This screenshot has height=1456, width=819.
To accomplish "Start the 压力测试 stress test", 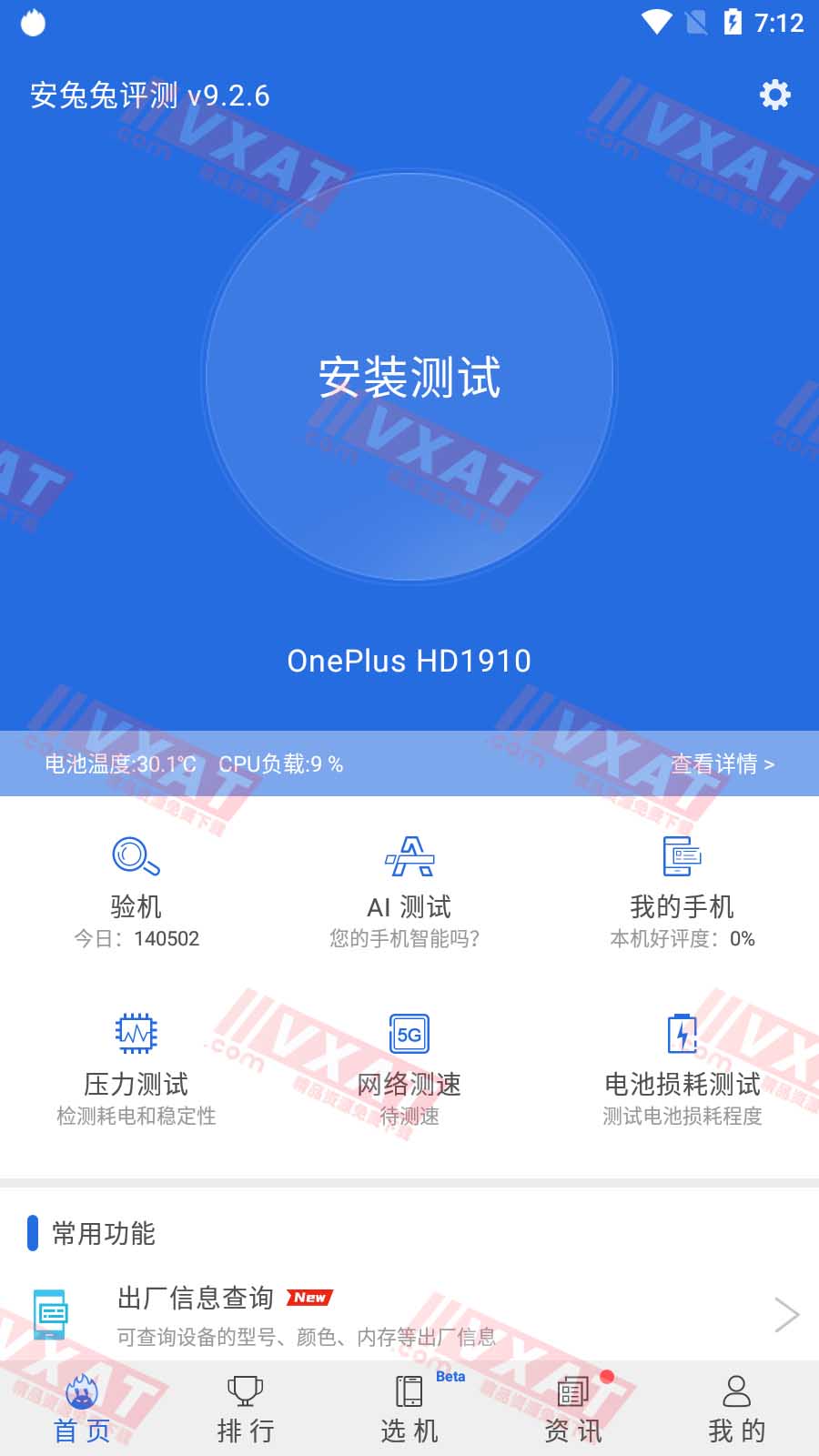I will [135, 1065].
